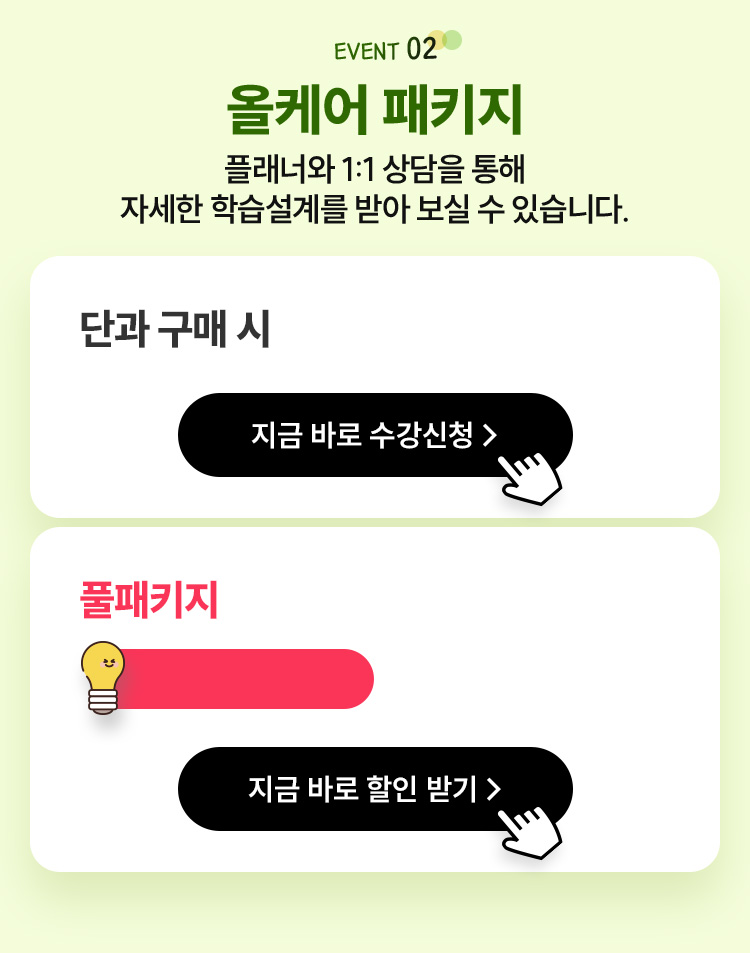Expand the 풀패키지 details card
Image resolution: width=750 pixels, height=953 pixels.
375,700
